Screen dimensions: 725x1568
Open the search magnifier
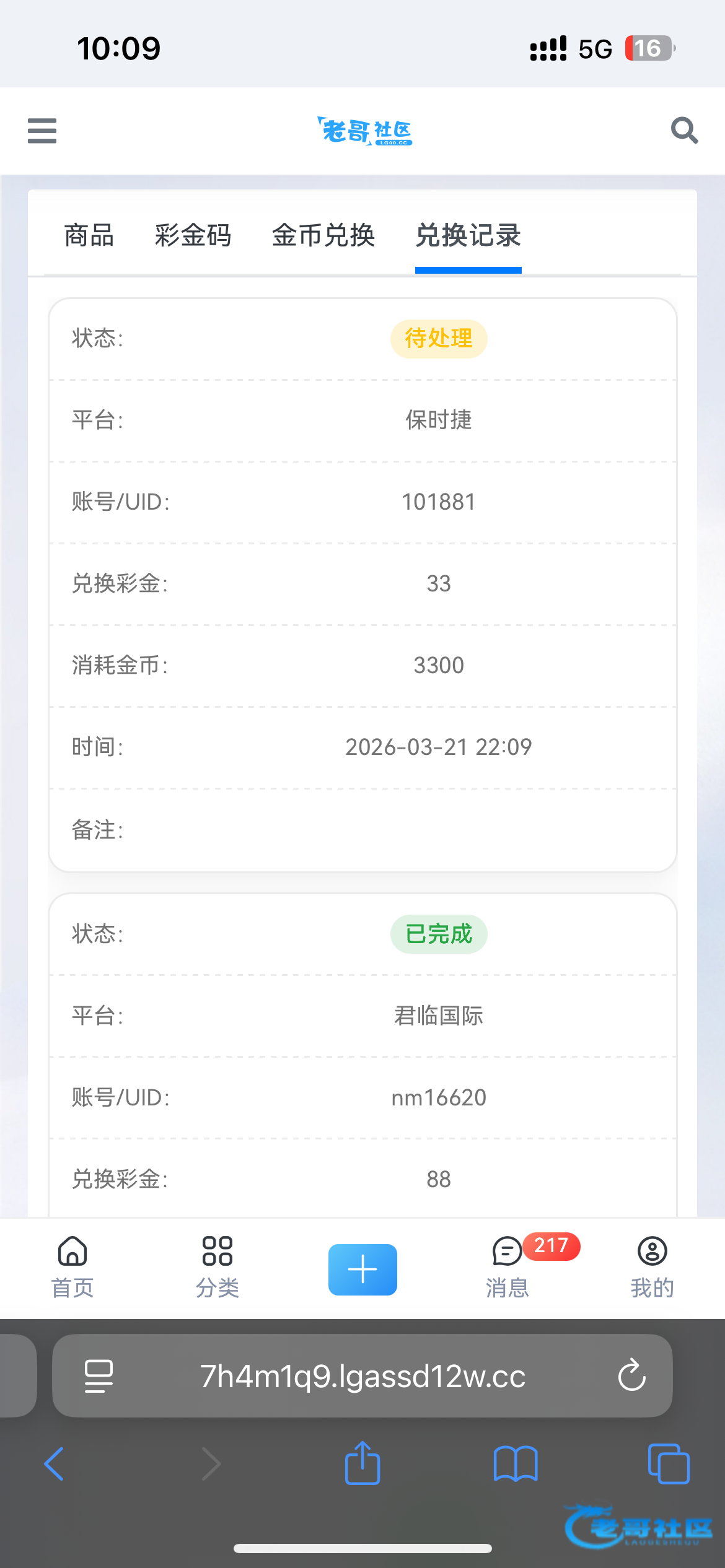click(x=684, y=131)
